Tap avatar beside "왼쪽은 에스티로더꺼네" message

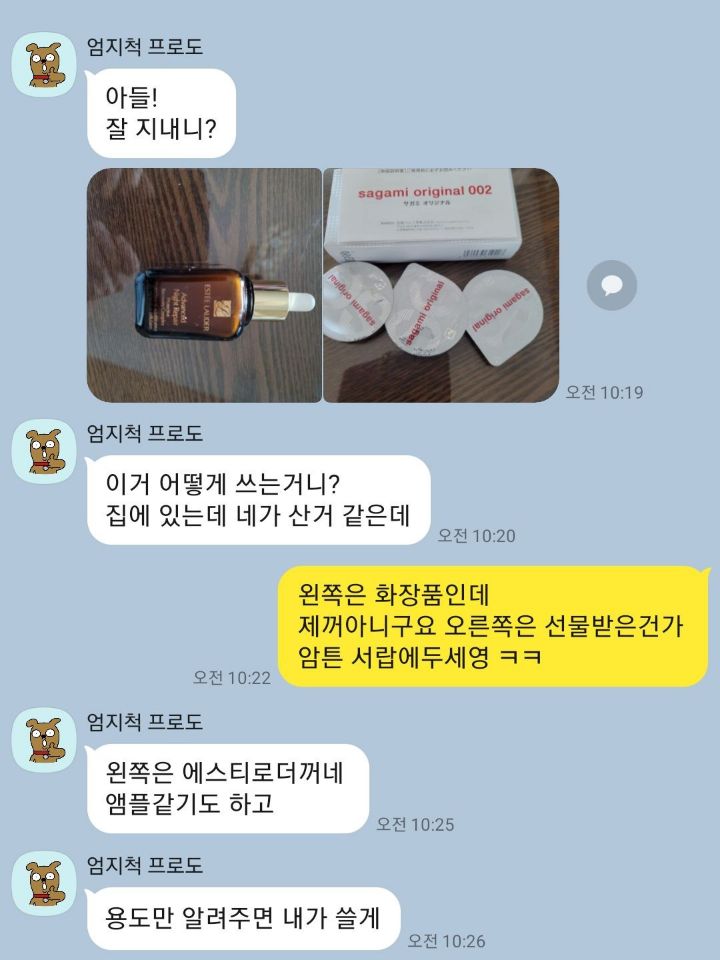pos(43,740)
